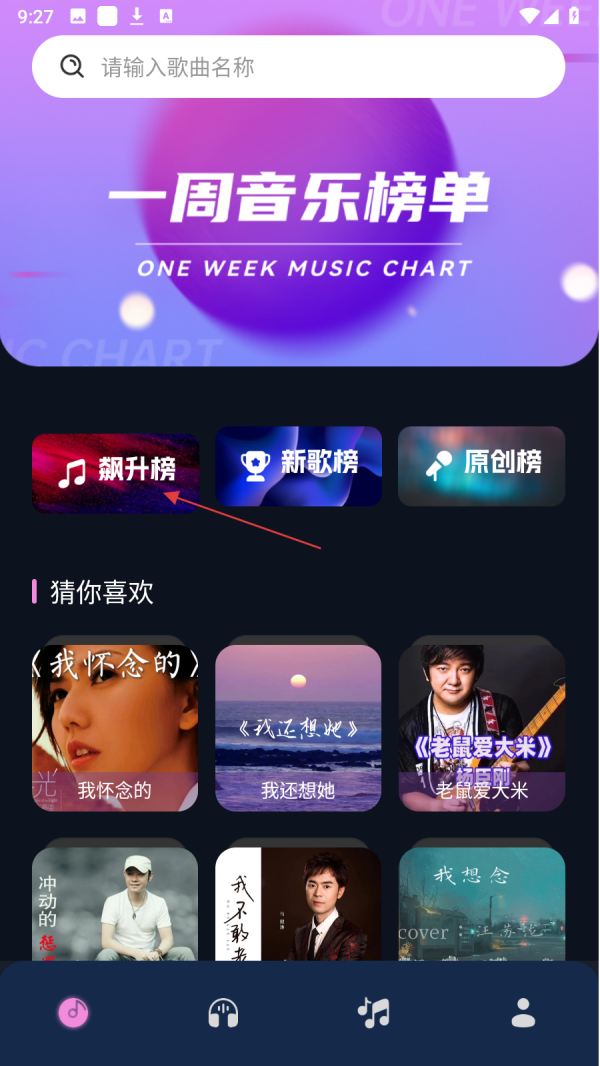Switch to the headphones tab
Viewport: 600px width, 1066px height.
tap(223, 1013)
